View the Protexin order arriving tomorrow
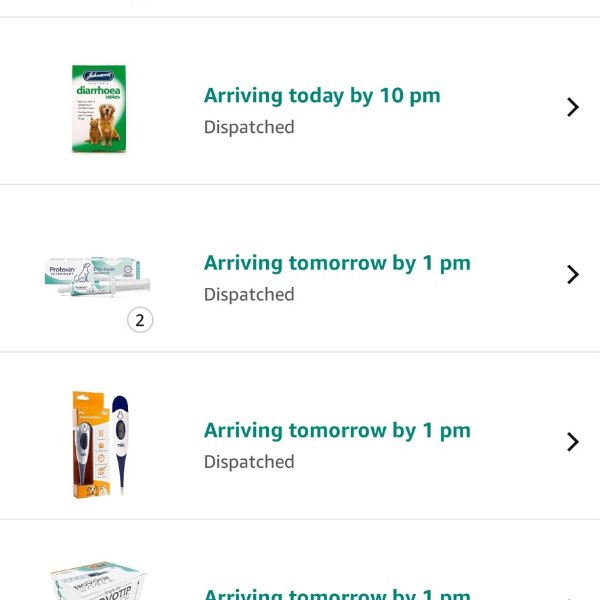The image size is (600, 600). (x=336, y=276)
